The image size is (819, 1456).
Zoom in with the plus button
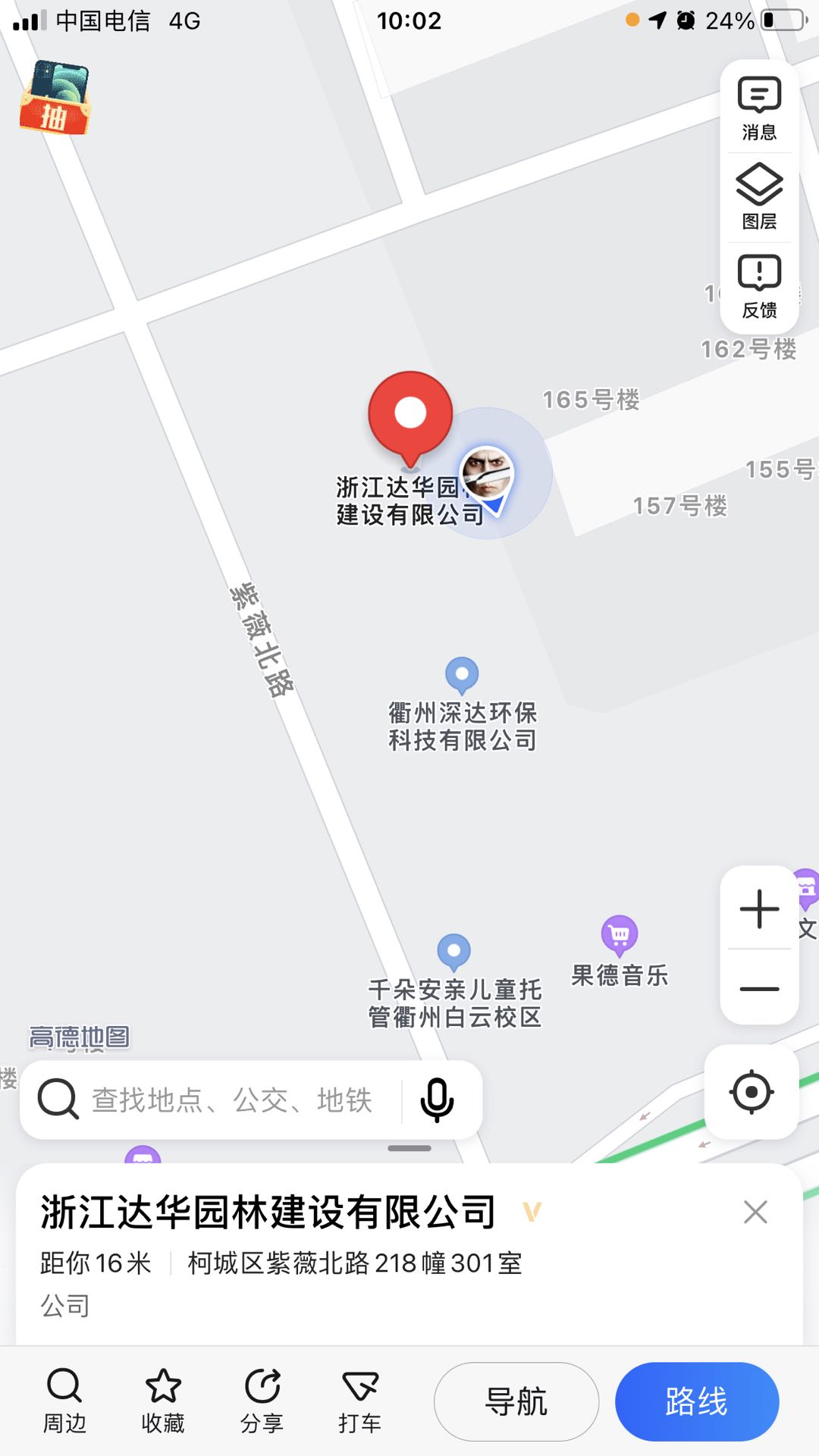point(759,908)
